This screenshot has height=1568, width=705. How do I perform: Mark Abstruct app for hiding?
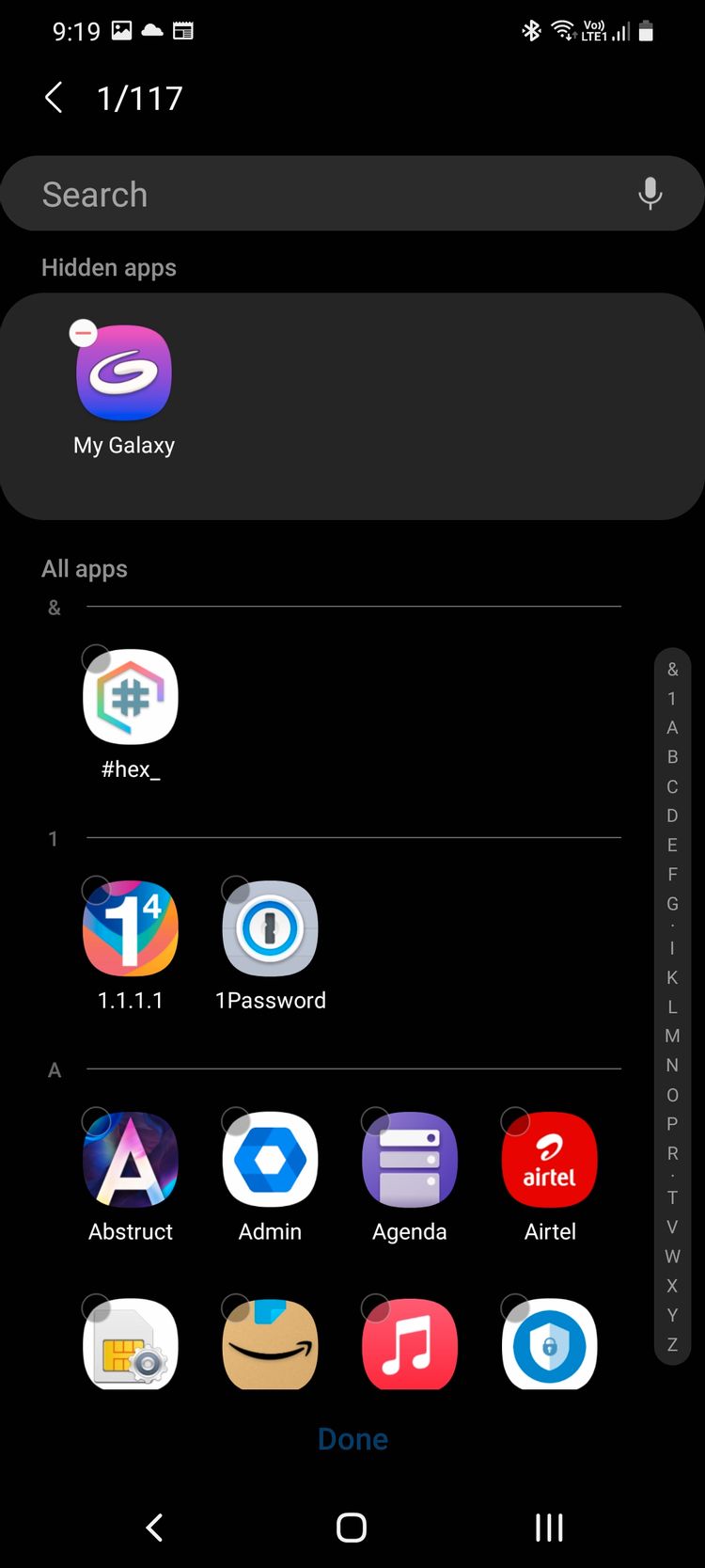pyautogui.click(x=130, y=1161)
